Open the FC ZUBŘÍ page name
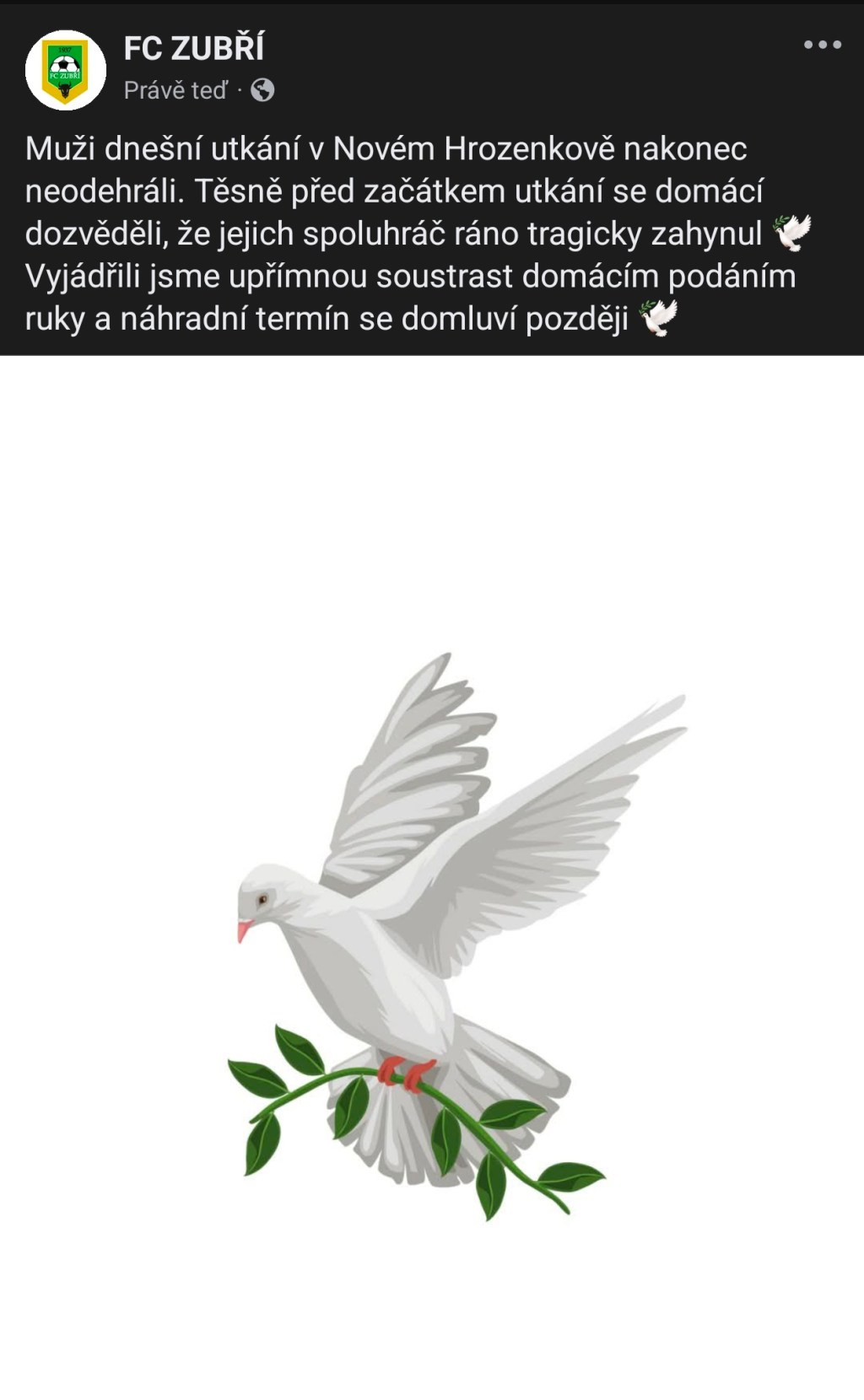 [194, 49]
